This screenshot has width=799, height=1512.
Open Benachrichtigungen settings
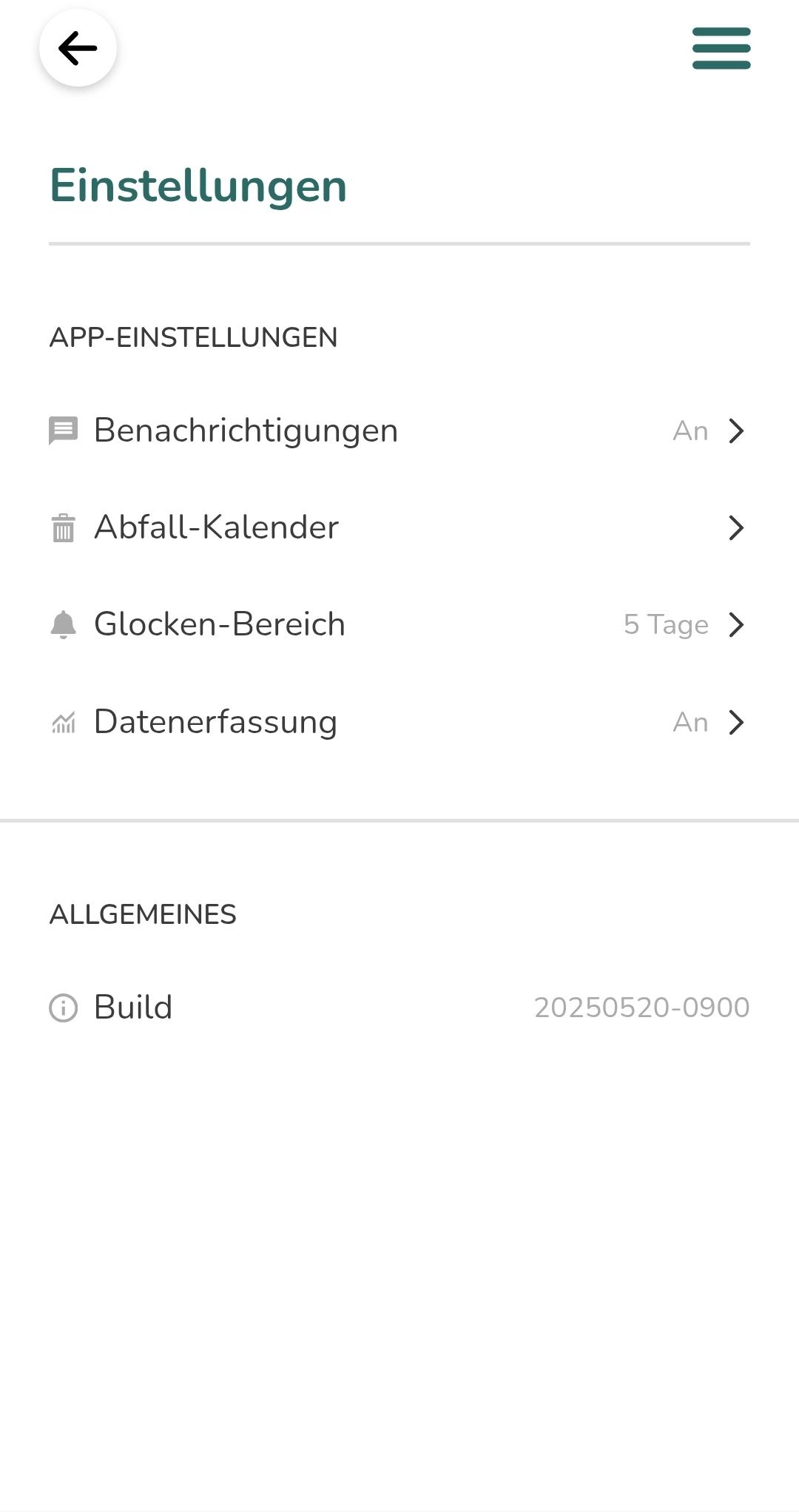[x=399, y=431]
